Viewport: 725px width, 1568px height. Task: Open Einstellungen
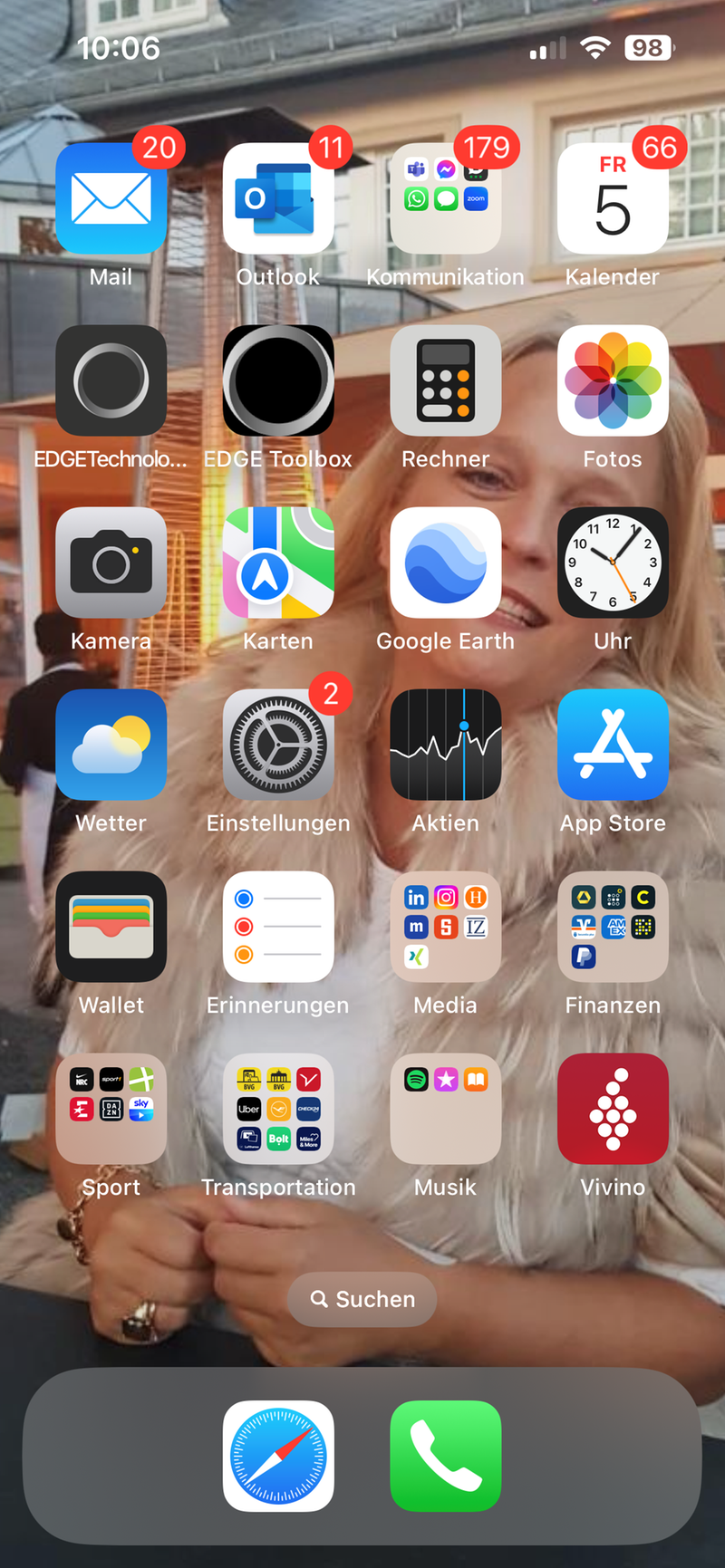(278, 746)
